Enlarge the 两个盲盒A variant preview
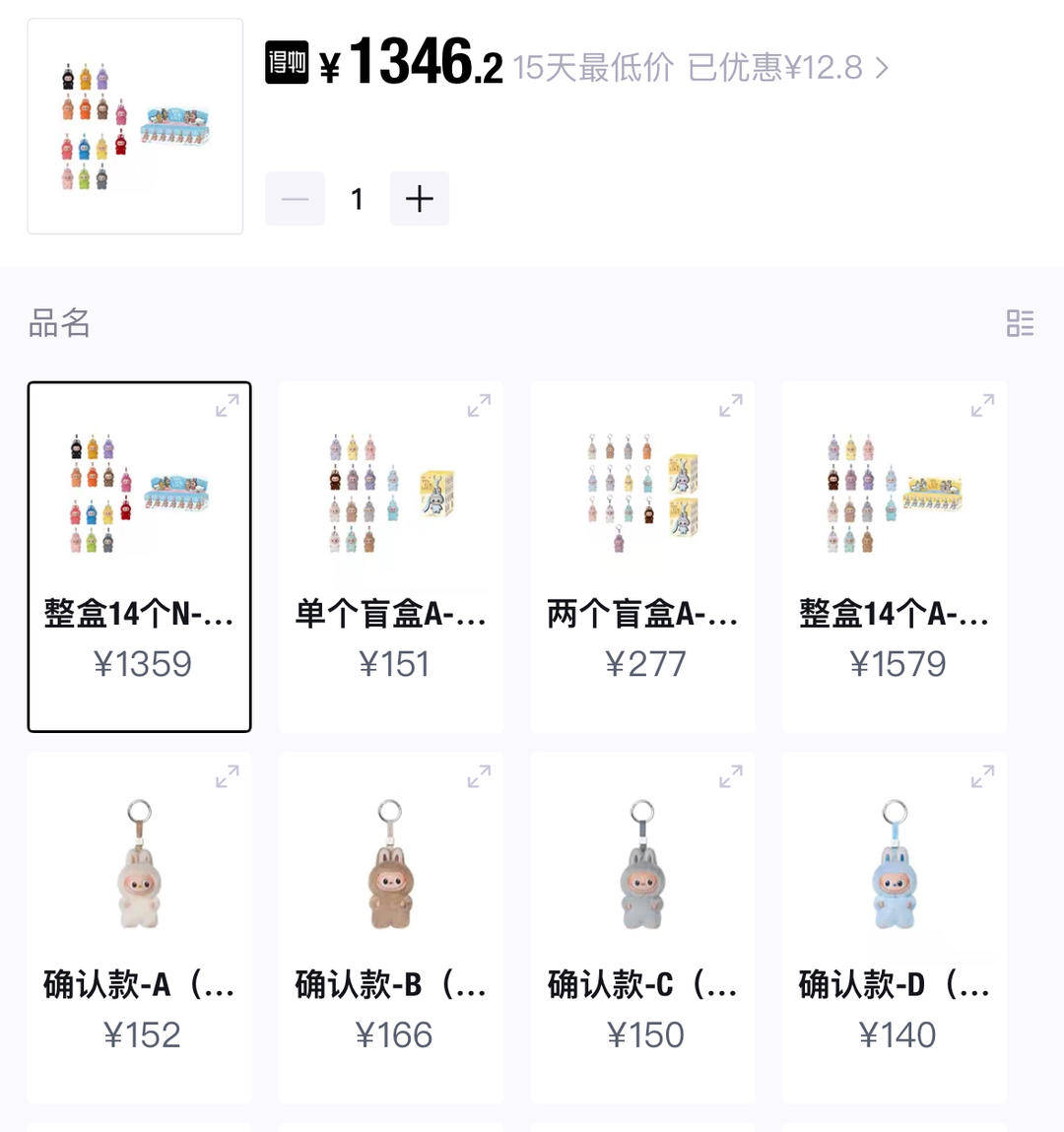The image size is (1064, 1132). click(730, 404)
